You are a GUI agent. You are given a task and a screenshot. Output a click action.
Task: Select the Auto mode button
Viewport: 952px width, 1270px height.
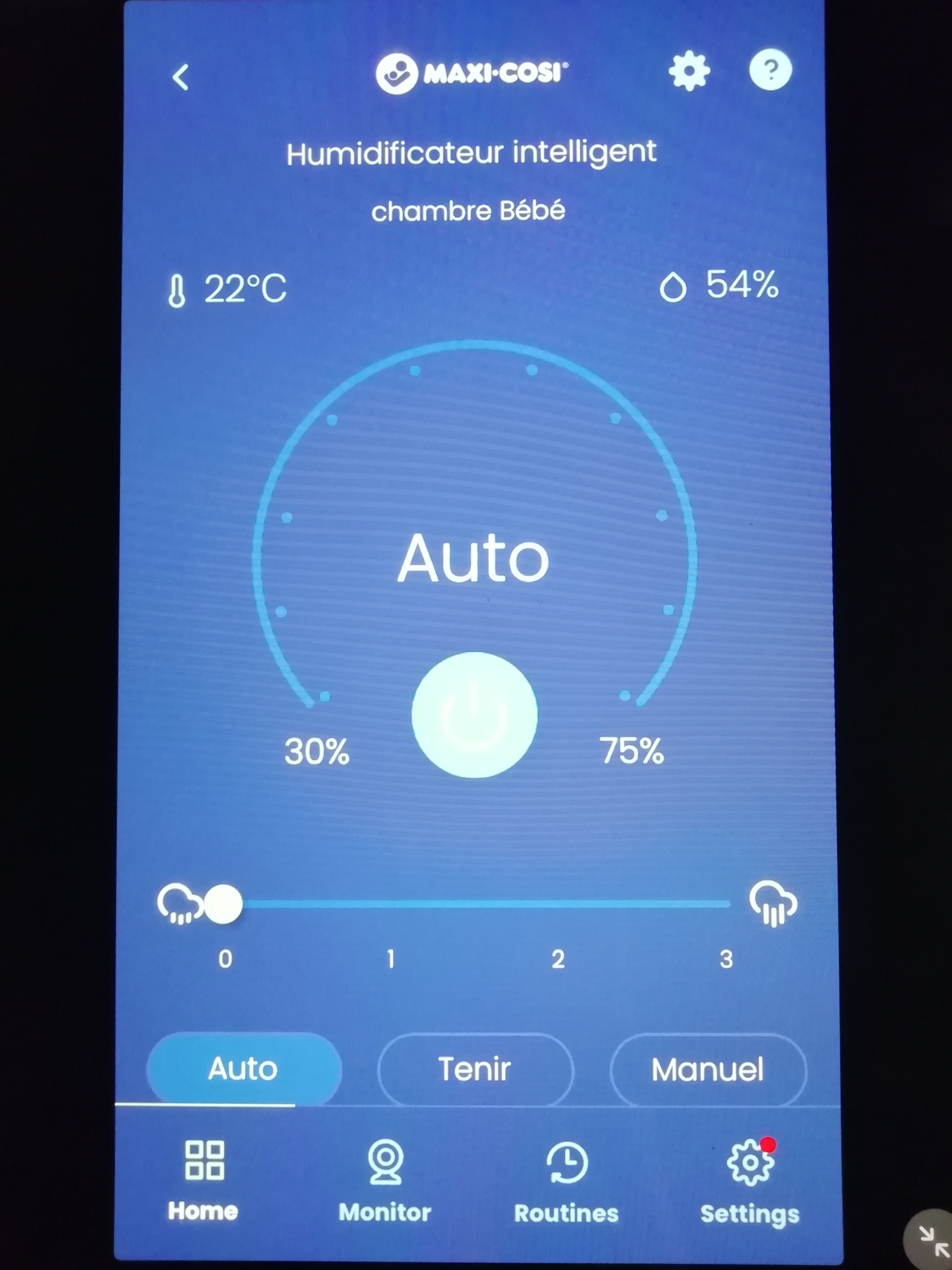point(244,1069)
